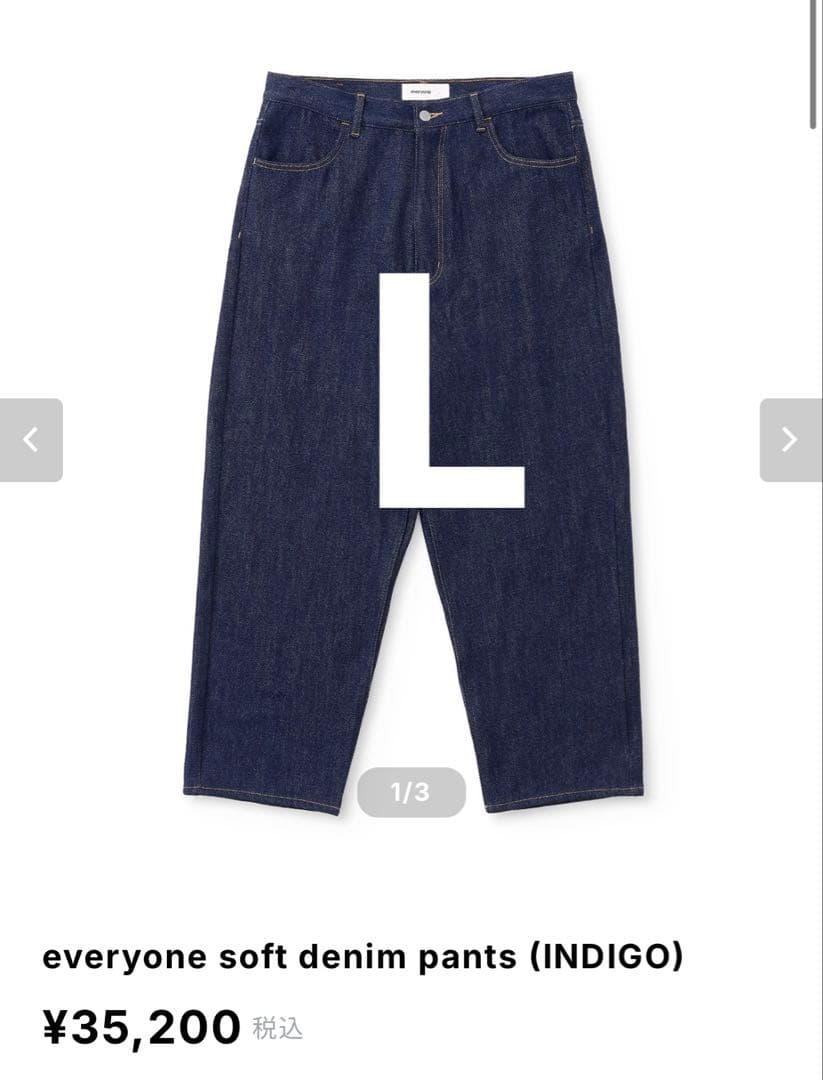Viewport: 823px width, 1080px height.
Task: Show the next product image
Action: [790, 440]
